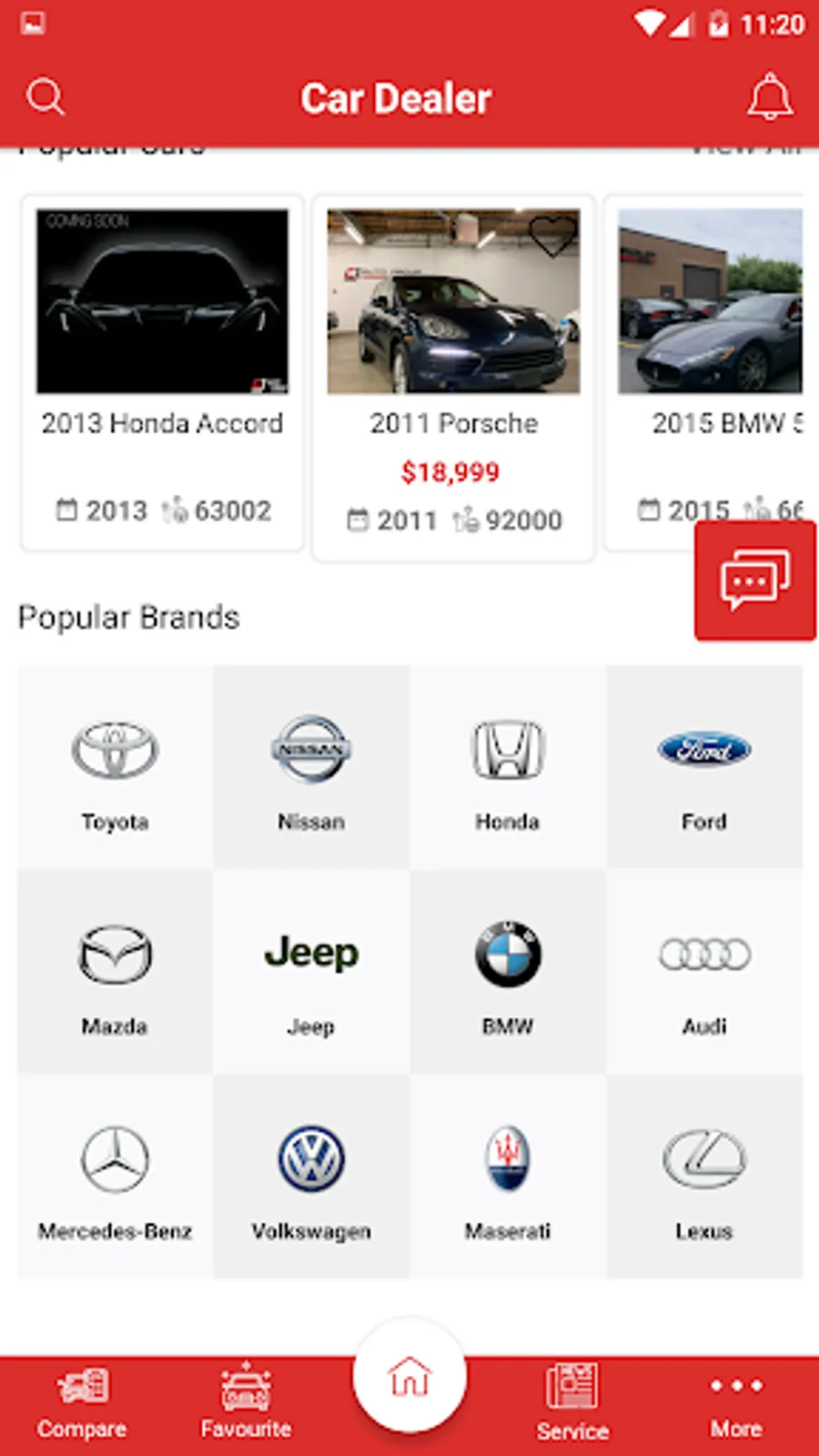Go to the Home tab
Image resolution: width=819 pixels, height=1456 pixels.
coord(409,1376)
